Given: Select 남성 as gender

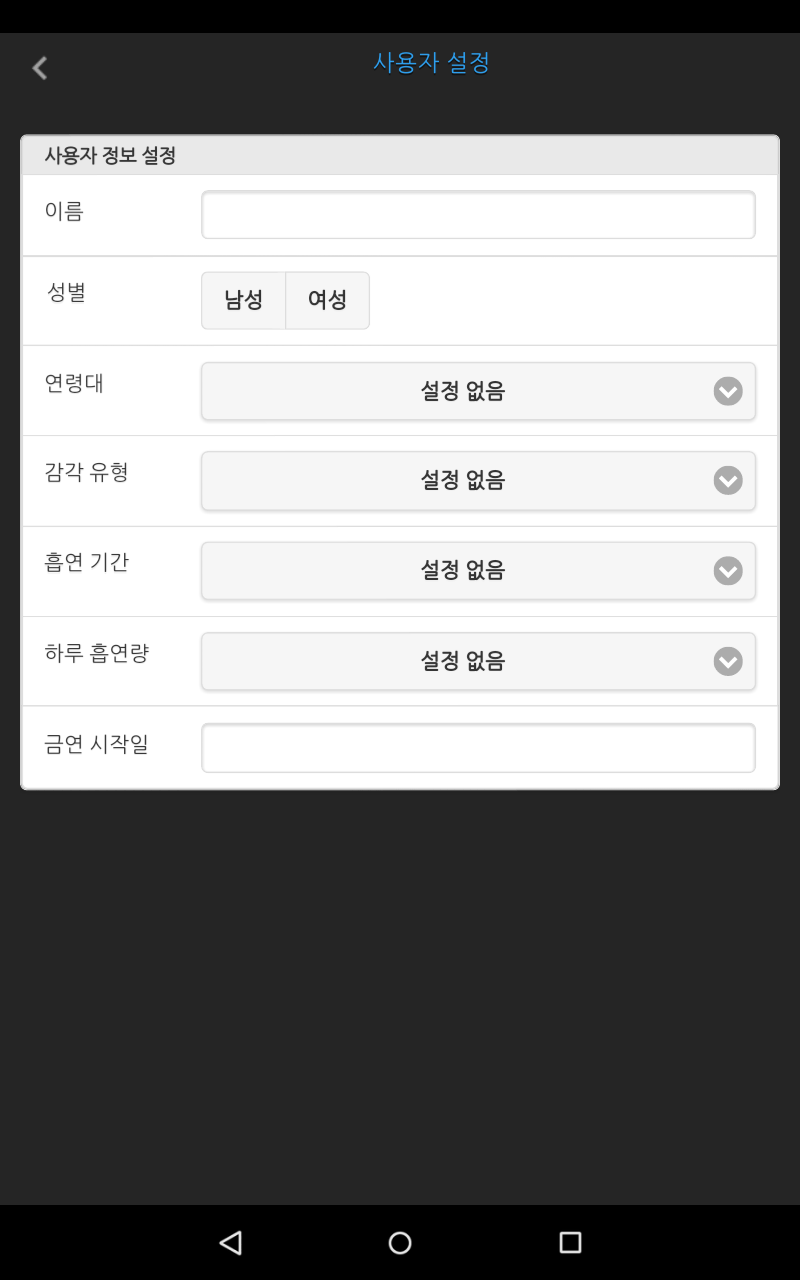Looking at the screenshot, I should click(244, 300).
